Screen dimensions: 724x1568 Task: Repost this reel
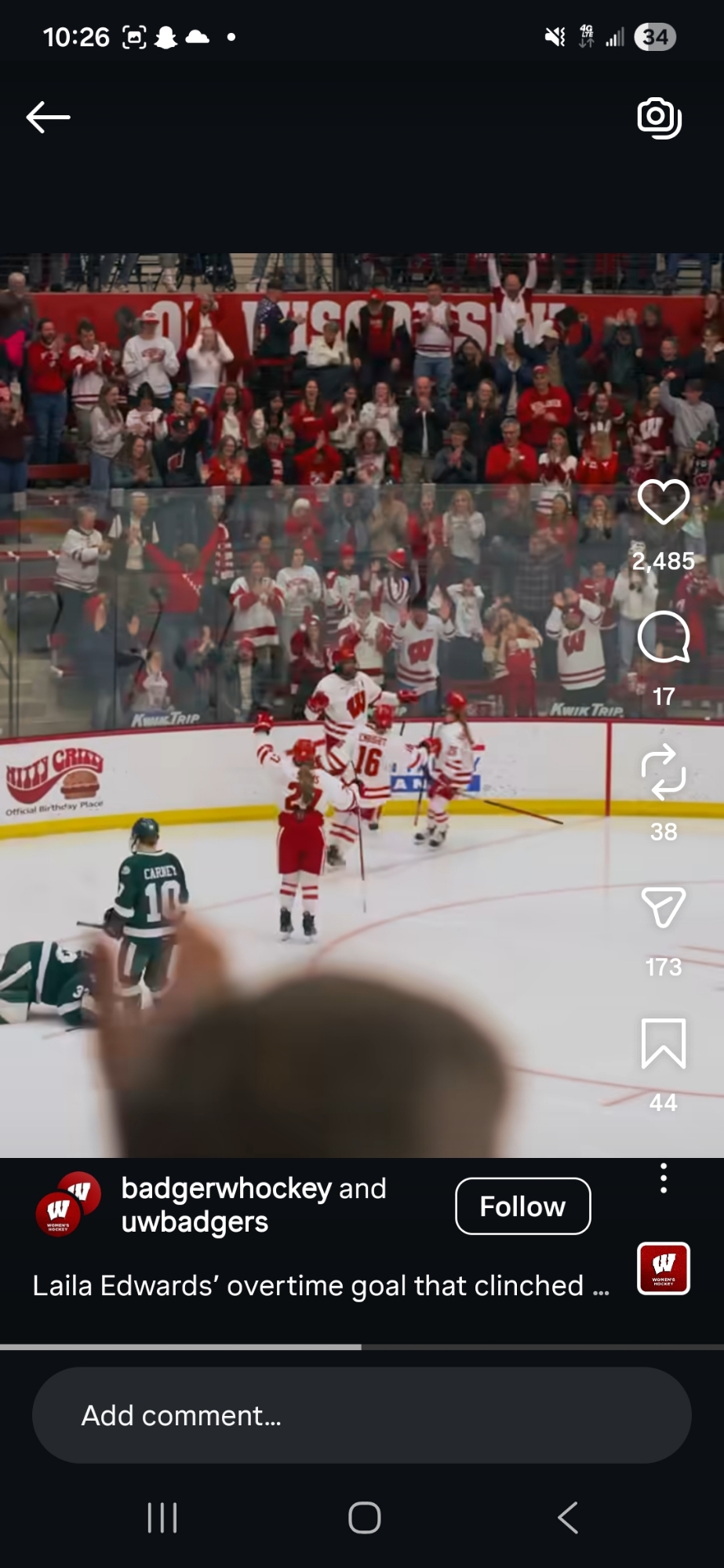pos(663,772)
